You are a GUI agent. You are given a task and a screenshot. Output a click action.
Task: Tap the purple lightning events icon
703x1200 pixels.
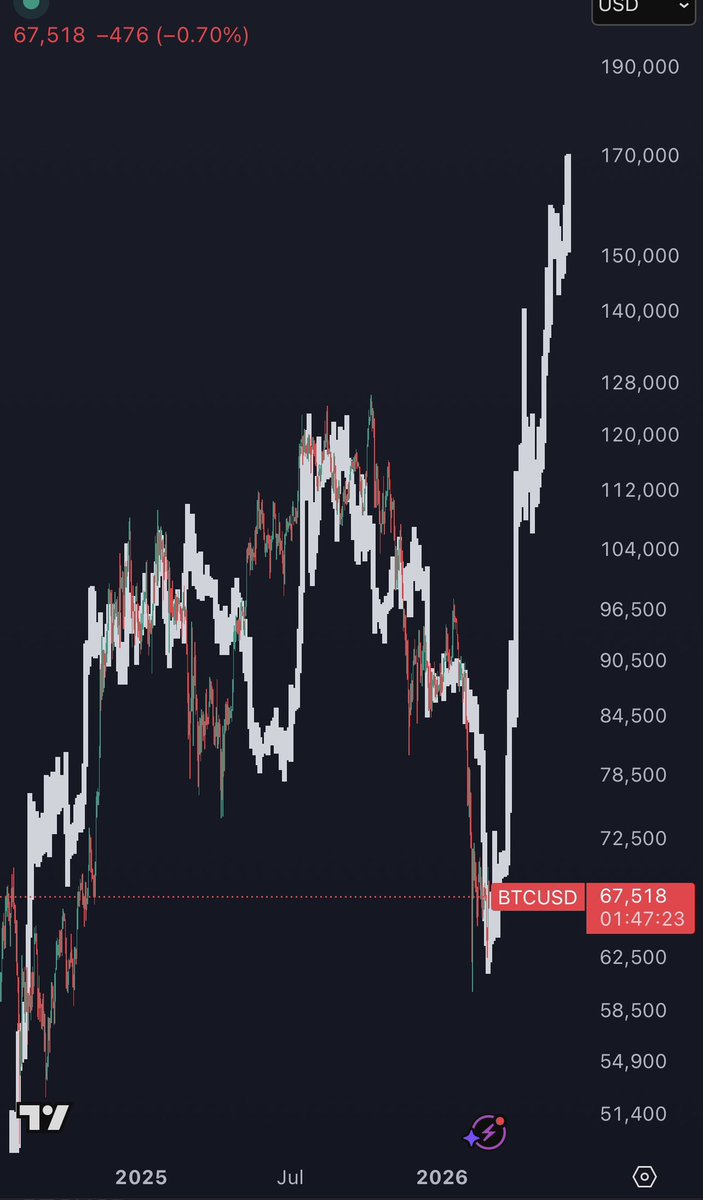click(x=486, y=1134)
